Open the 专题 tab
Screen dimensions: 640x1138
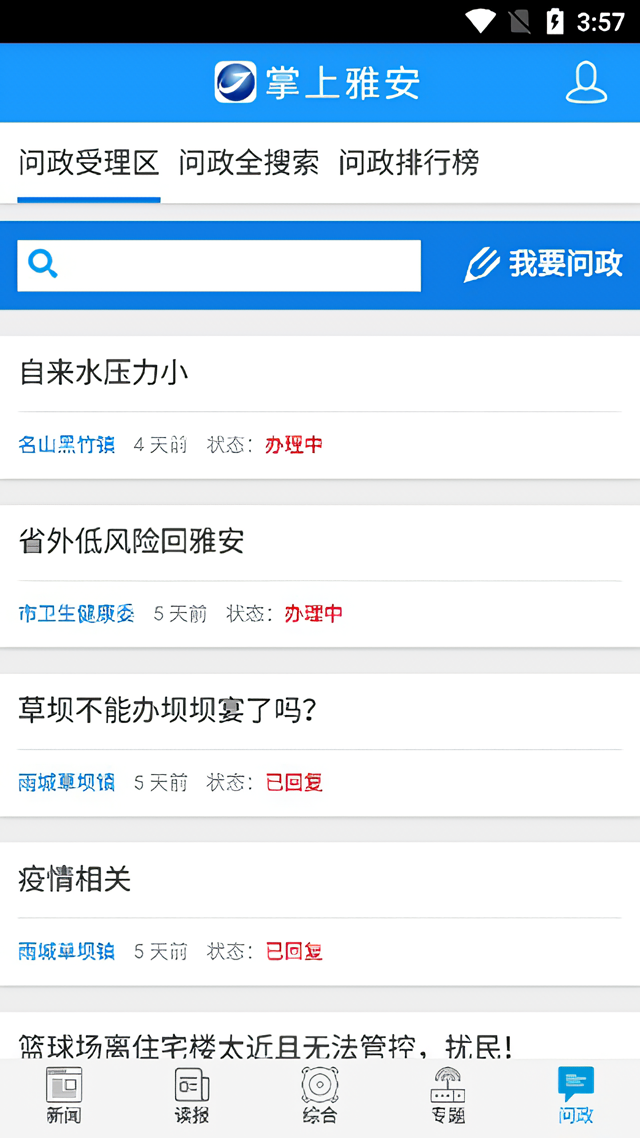coord(448,1096)
